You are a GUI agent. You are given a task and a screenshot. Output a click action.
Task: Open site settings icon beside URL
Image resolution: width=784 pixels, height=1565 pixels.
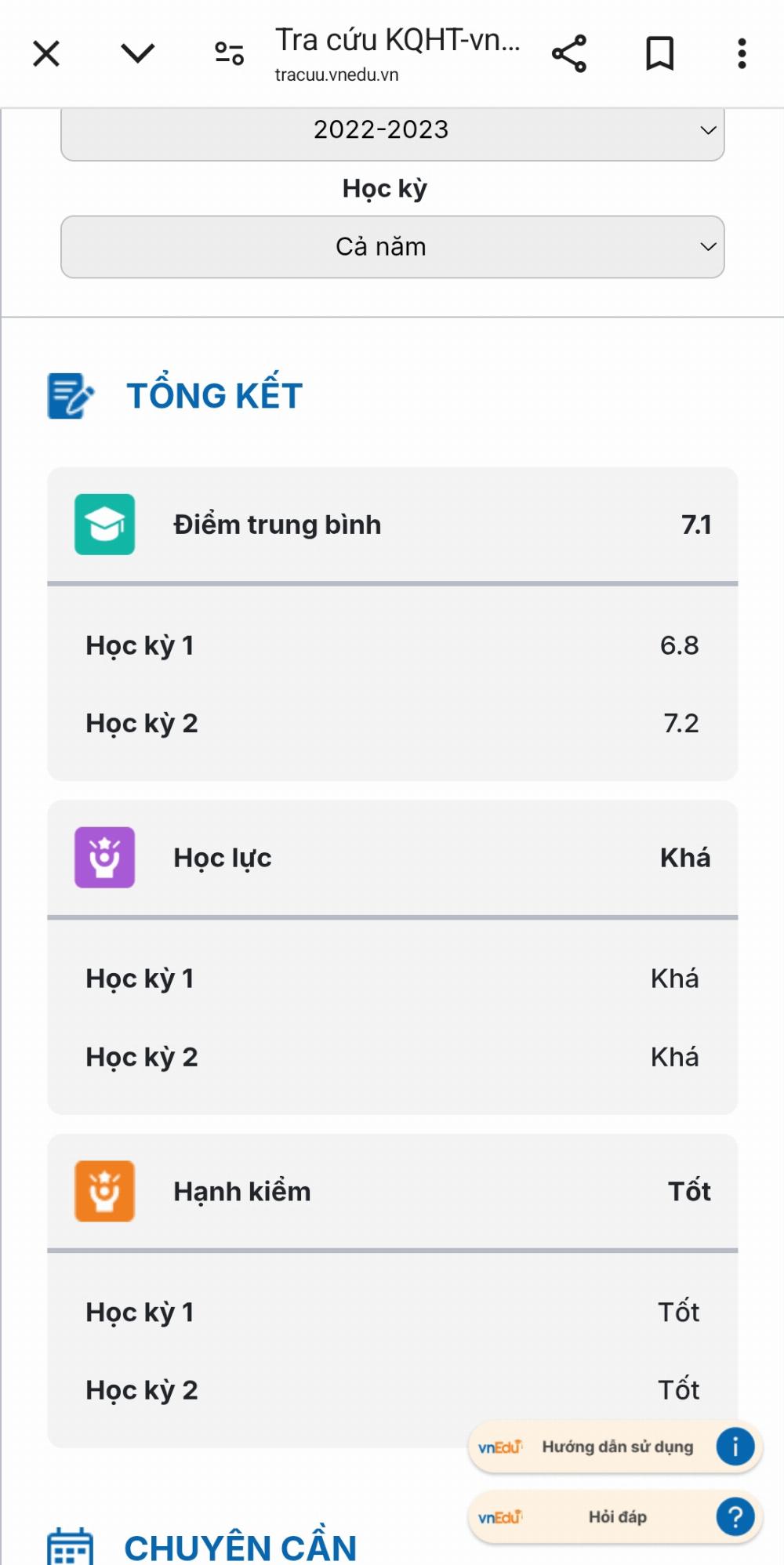(229, 53)
